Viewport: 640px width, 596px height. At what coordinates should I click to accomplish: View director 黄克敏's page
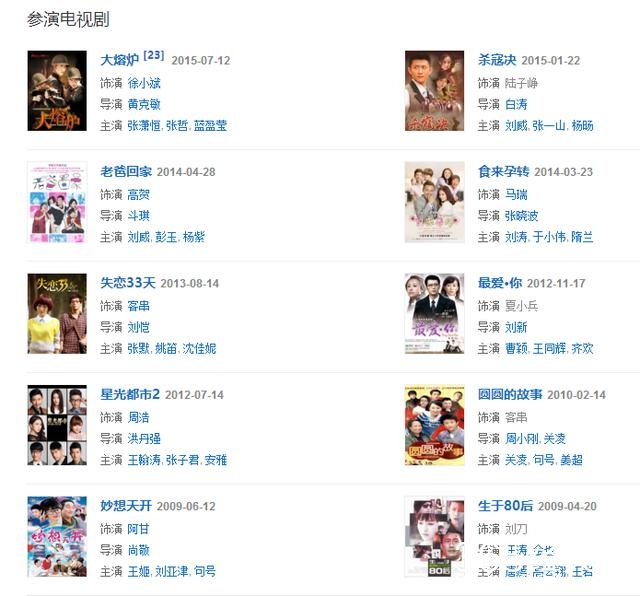point(144,104)
